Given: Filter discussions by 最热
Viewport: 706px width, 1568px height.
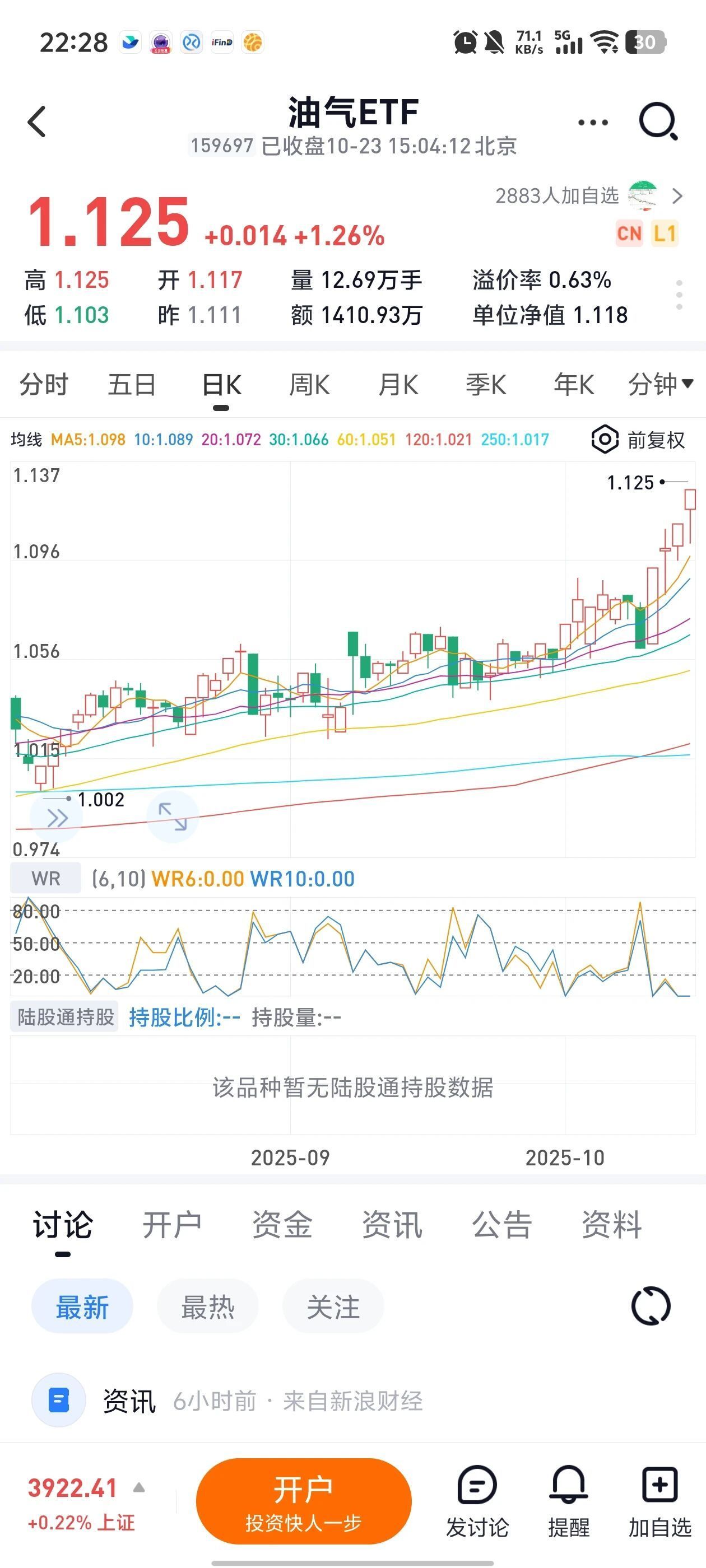Looking at the screenshot, I should (208, 1306).
